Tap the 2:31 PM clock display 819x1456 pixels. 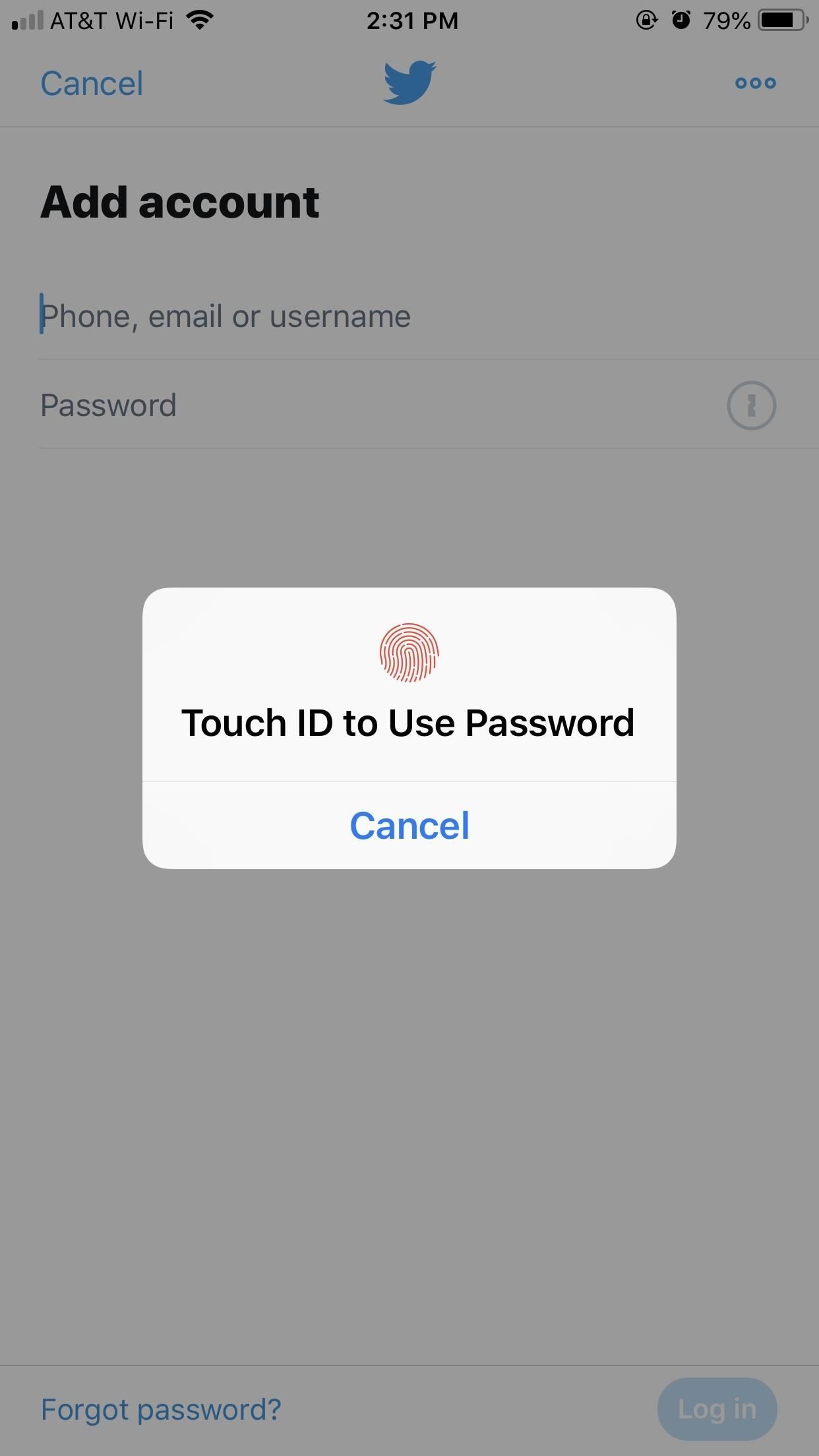[411, 20]
